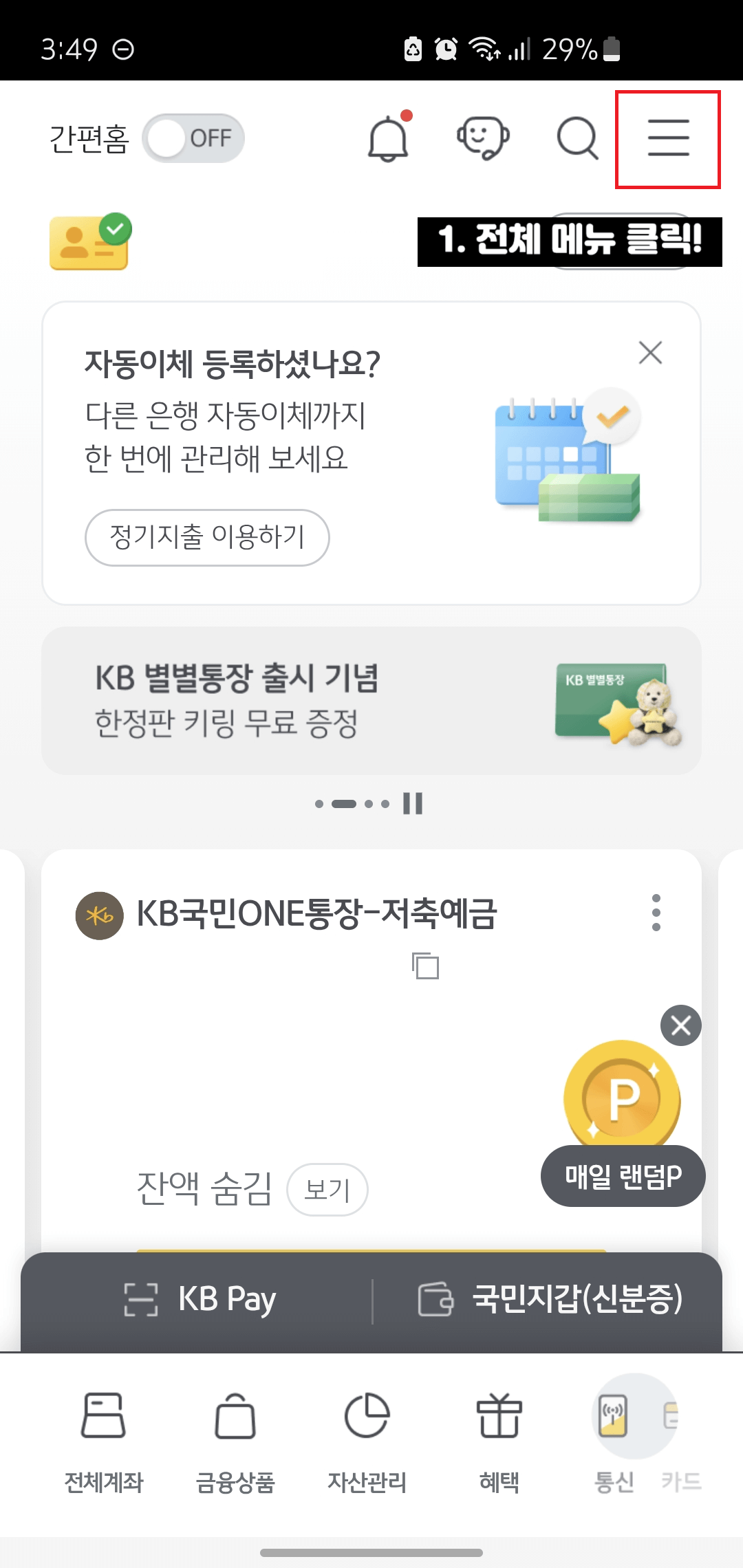Start a search with the magnifier icon
The image size is (743, 1568).
click(x=577, y=138)
